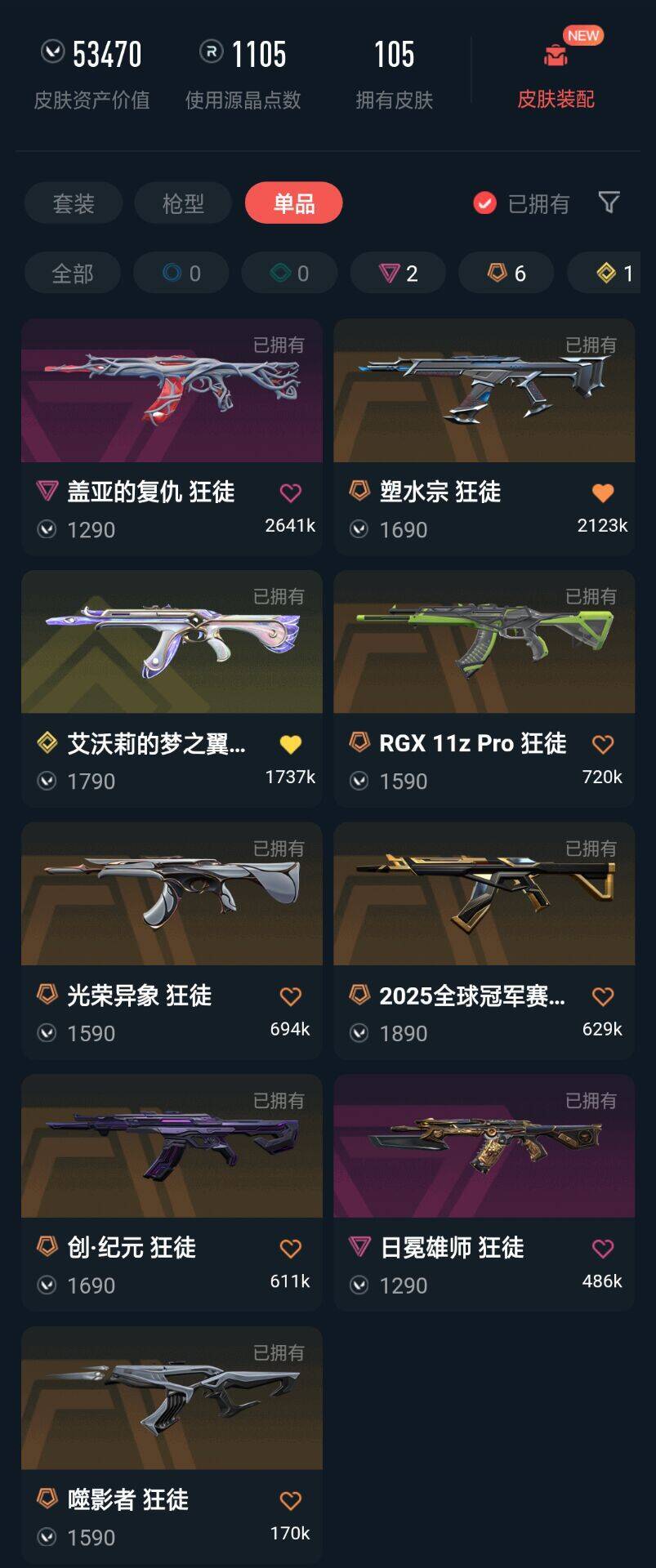Filter by pink triangle rarity chip showing 2
Screen dimensions: 656x1568
click(398, 274)
